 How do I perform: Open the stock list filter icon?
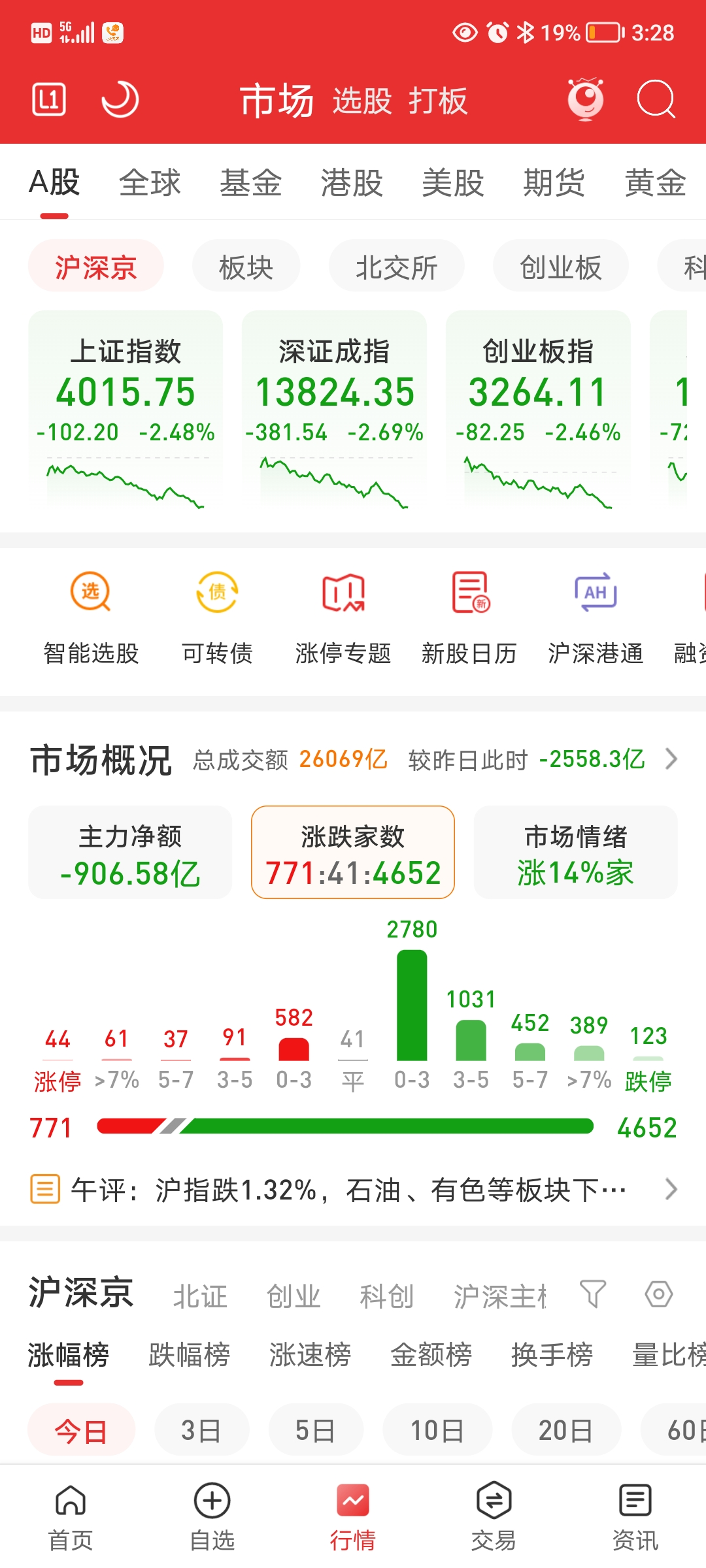click(593, 1294)
